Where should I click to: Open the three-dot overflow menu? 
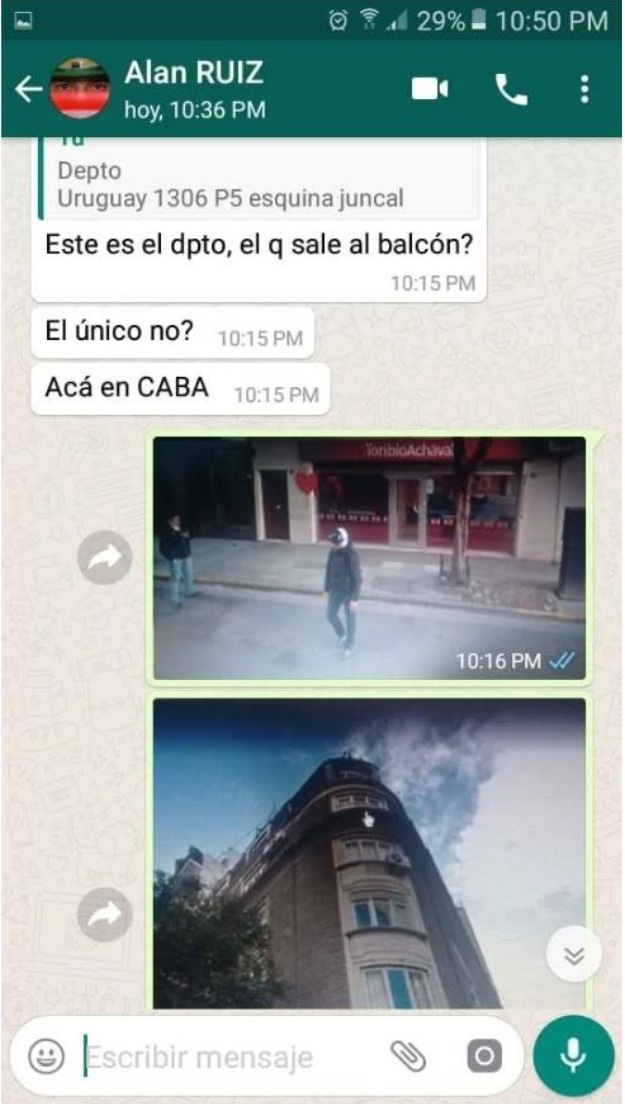[585, 89]
